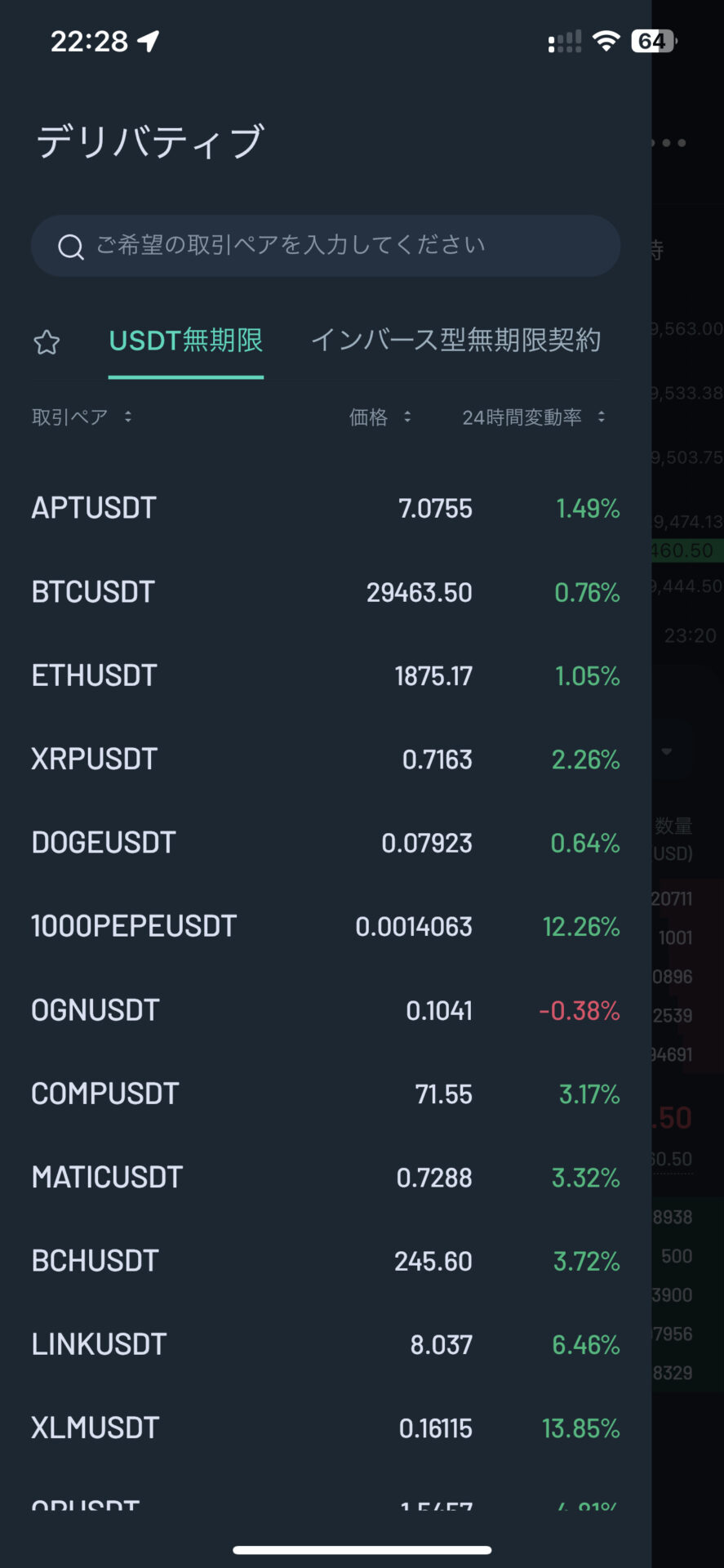
Task: Sort the list by 取引ペア
Action: click(82, 417)
